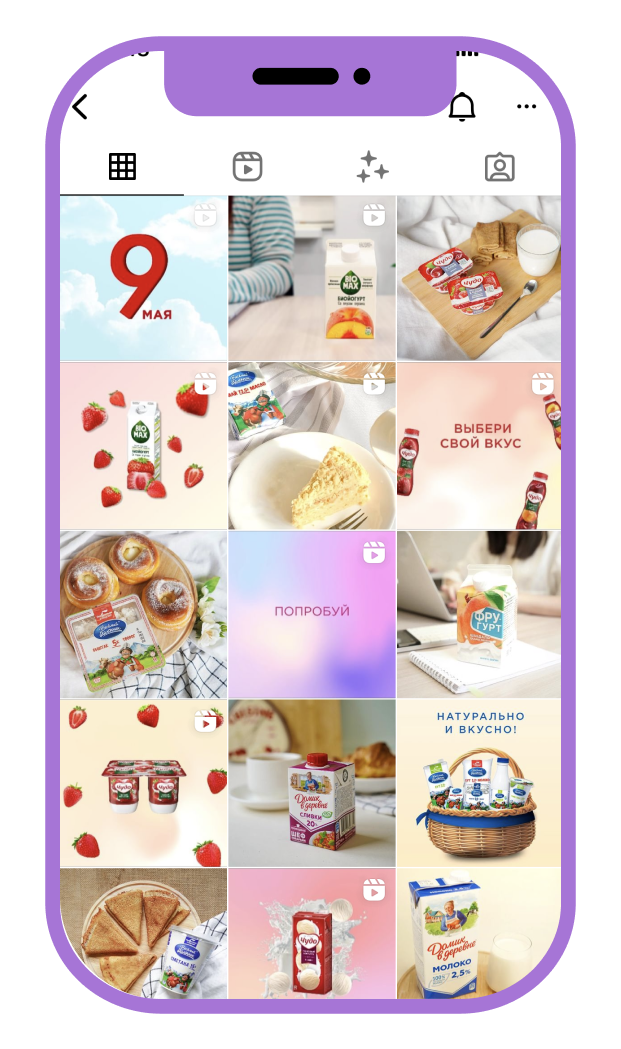This screenshot has width=621, height=1049.
Task: Open the pastry buns post
Action: [x=143, y=614]
